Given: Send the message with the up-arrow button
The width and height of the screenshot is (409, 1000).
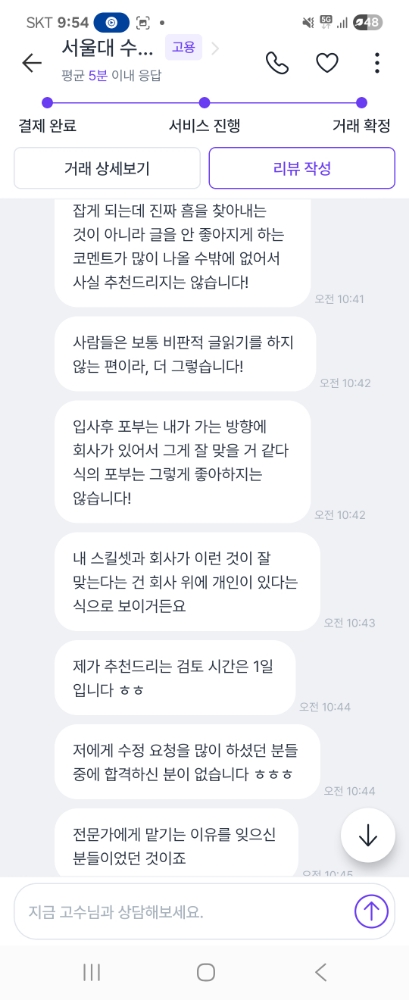Looking at the screenshot, I should (x=371, y=911).
